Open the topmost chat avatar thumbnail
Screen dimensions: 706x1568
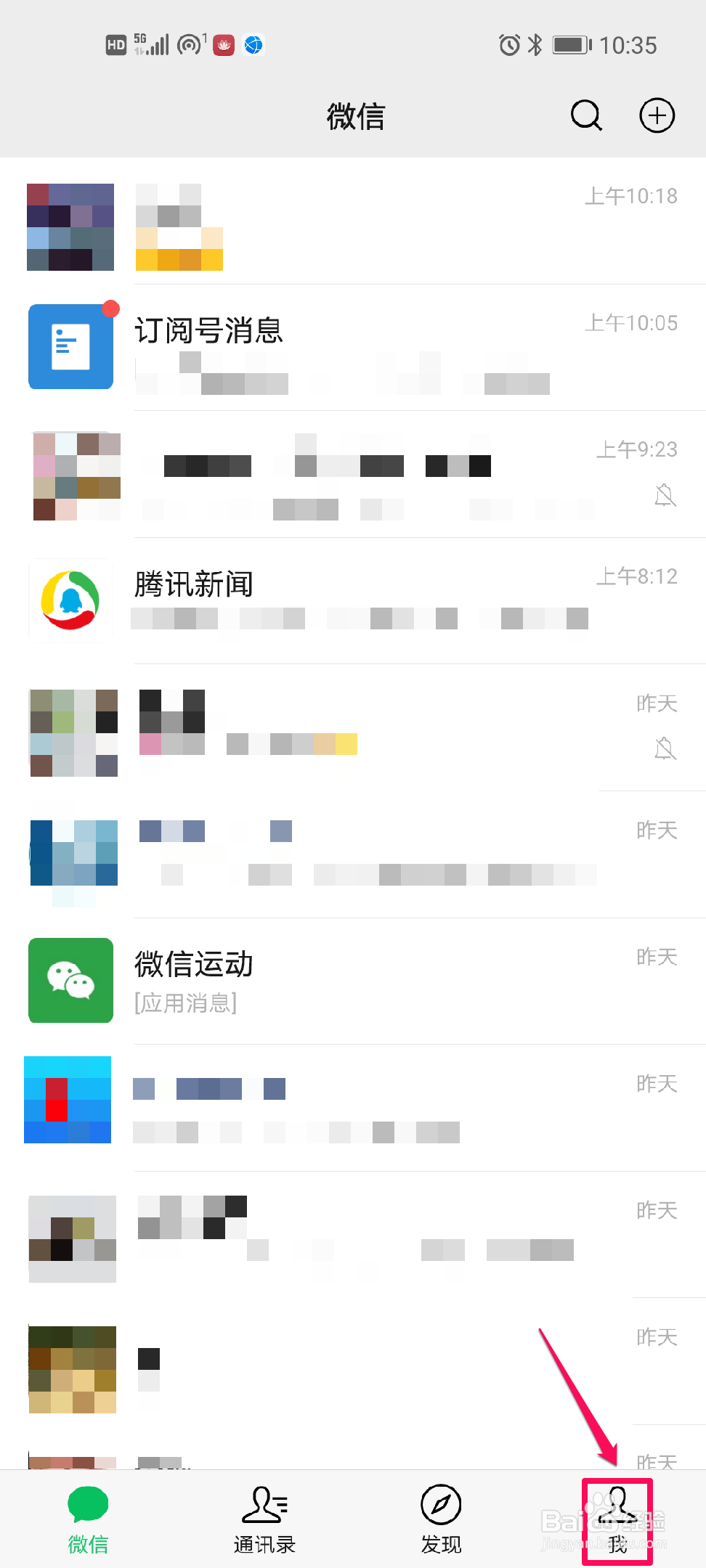[x=70, y=226]
